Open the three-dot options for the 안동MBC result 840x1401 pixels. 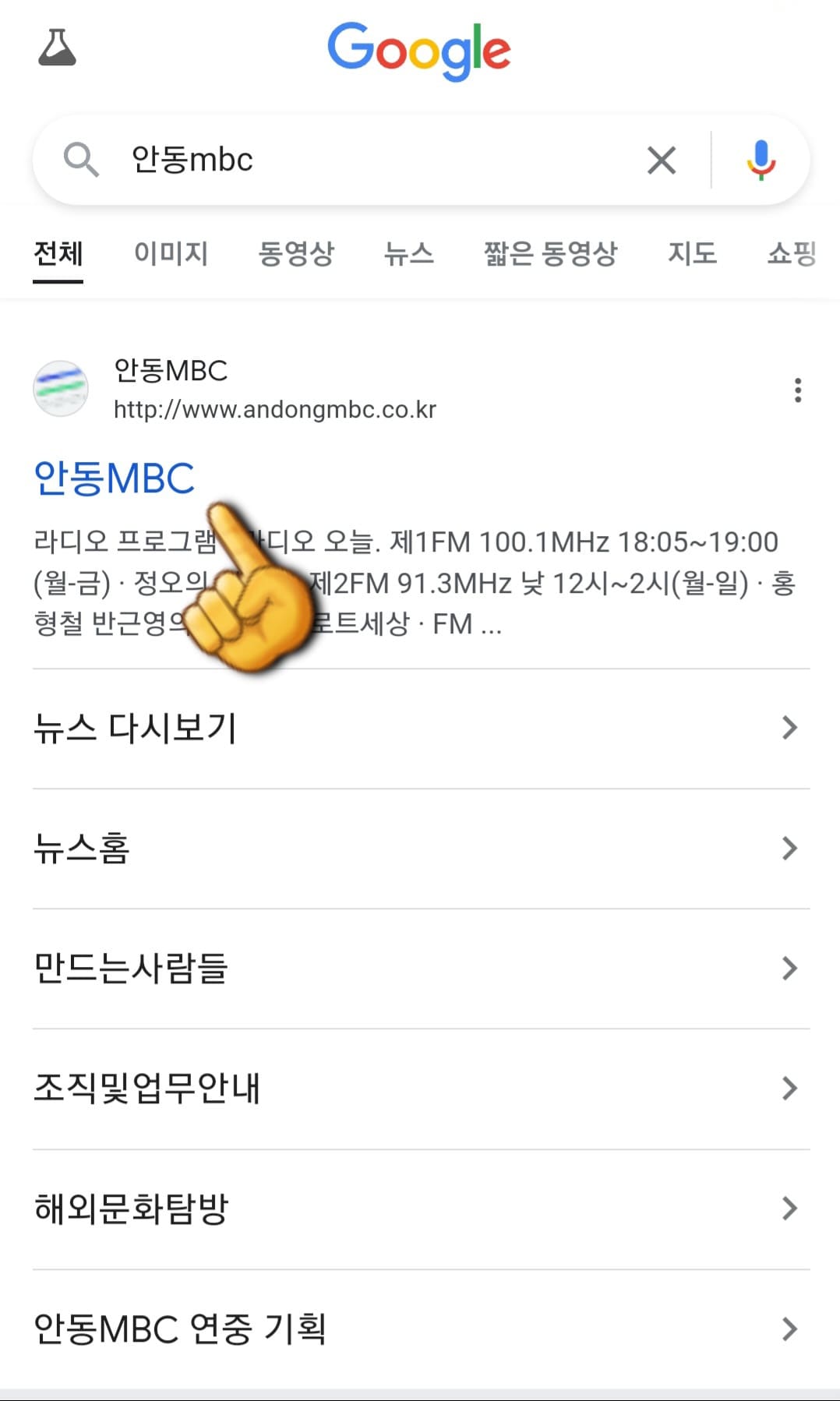[x=798, y=390]
